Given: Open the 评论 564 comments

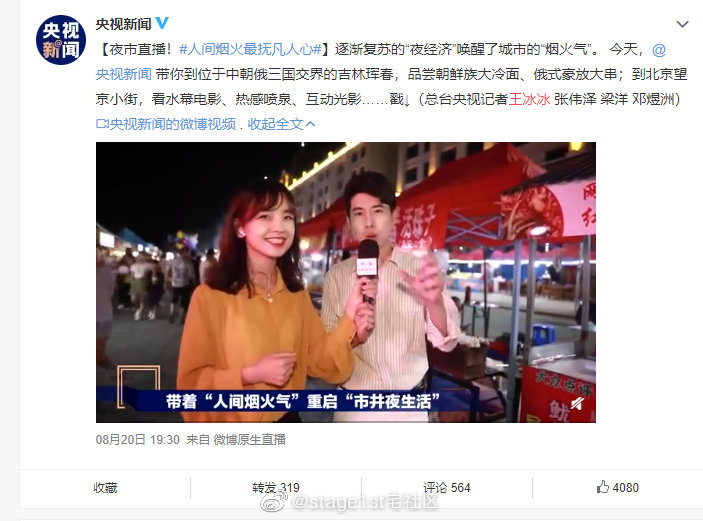Looking at the screenshot, I should point(446,487).
